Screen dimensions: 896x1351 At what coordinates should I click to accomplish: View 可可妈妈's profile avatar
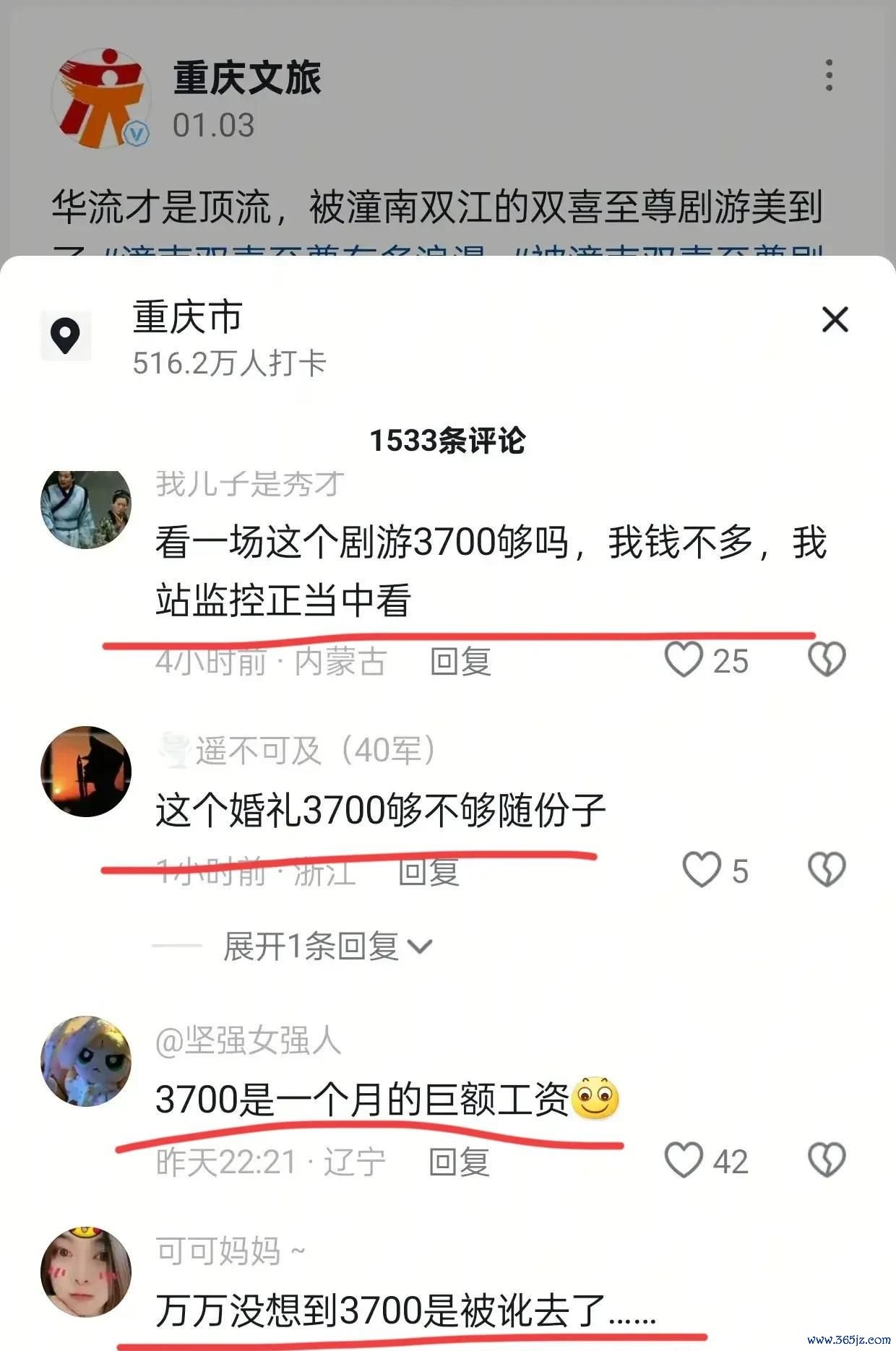click(x=86, y=1272)
